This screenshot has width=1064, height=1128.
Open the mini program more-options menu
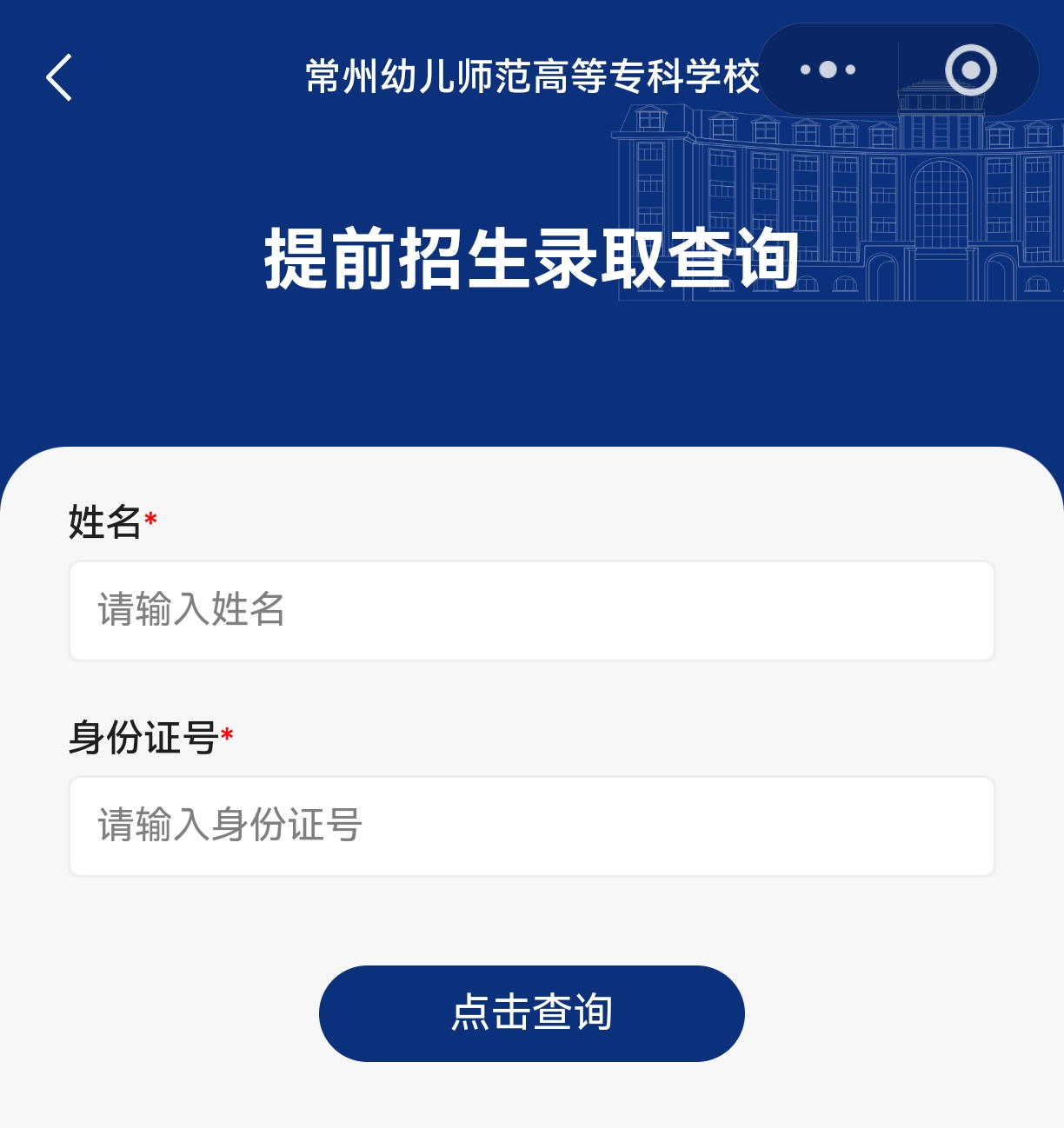[x=828, y=70]
